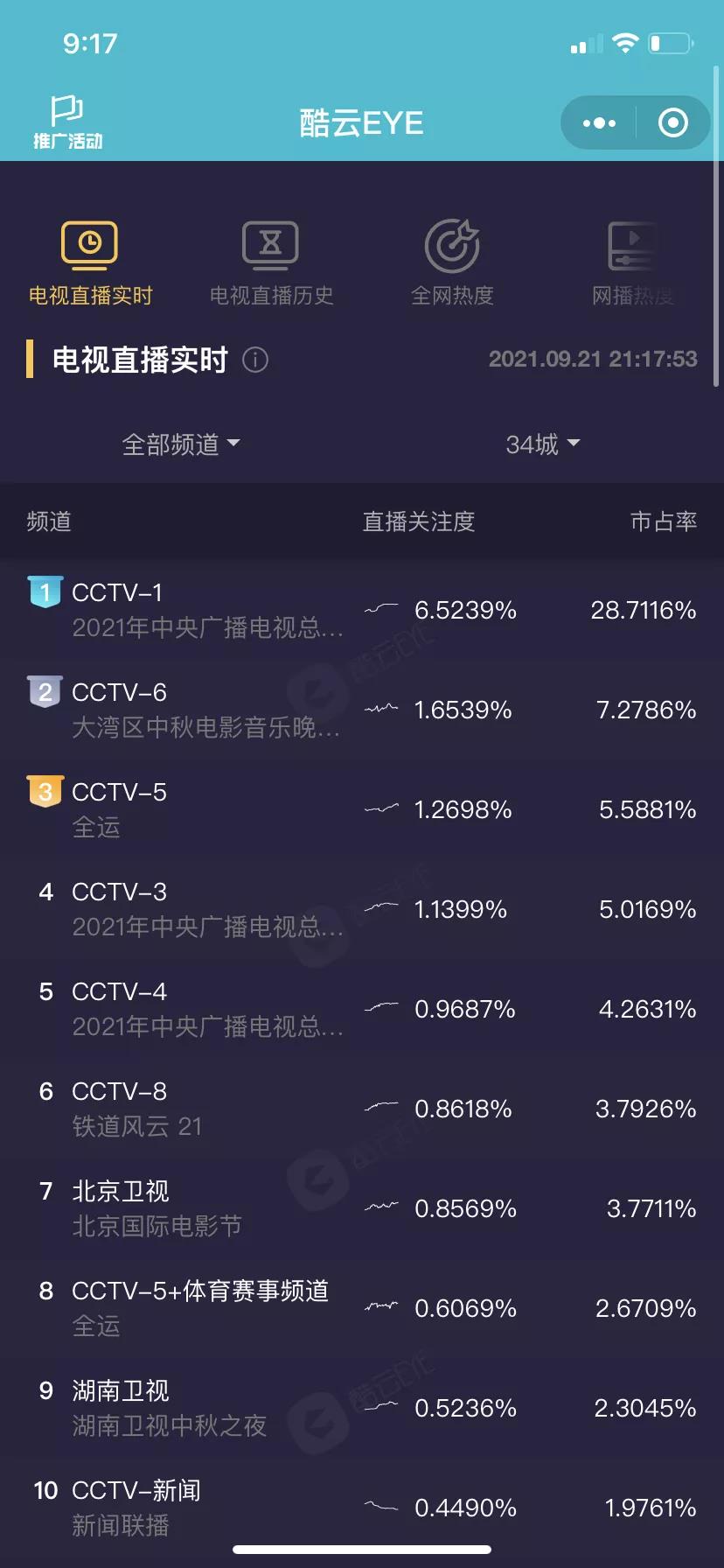This screenshot has width=724, height=1568.
Task: Open CCTV-8 铁道风云 21 row
Action: click(362, 1109)
